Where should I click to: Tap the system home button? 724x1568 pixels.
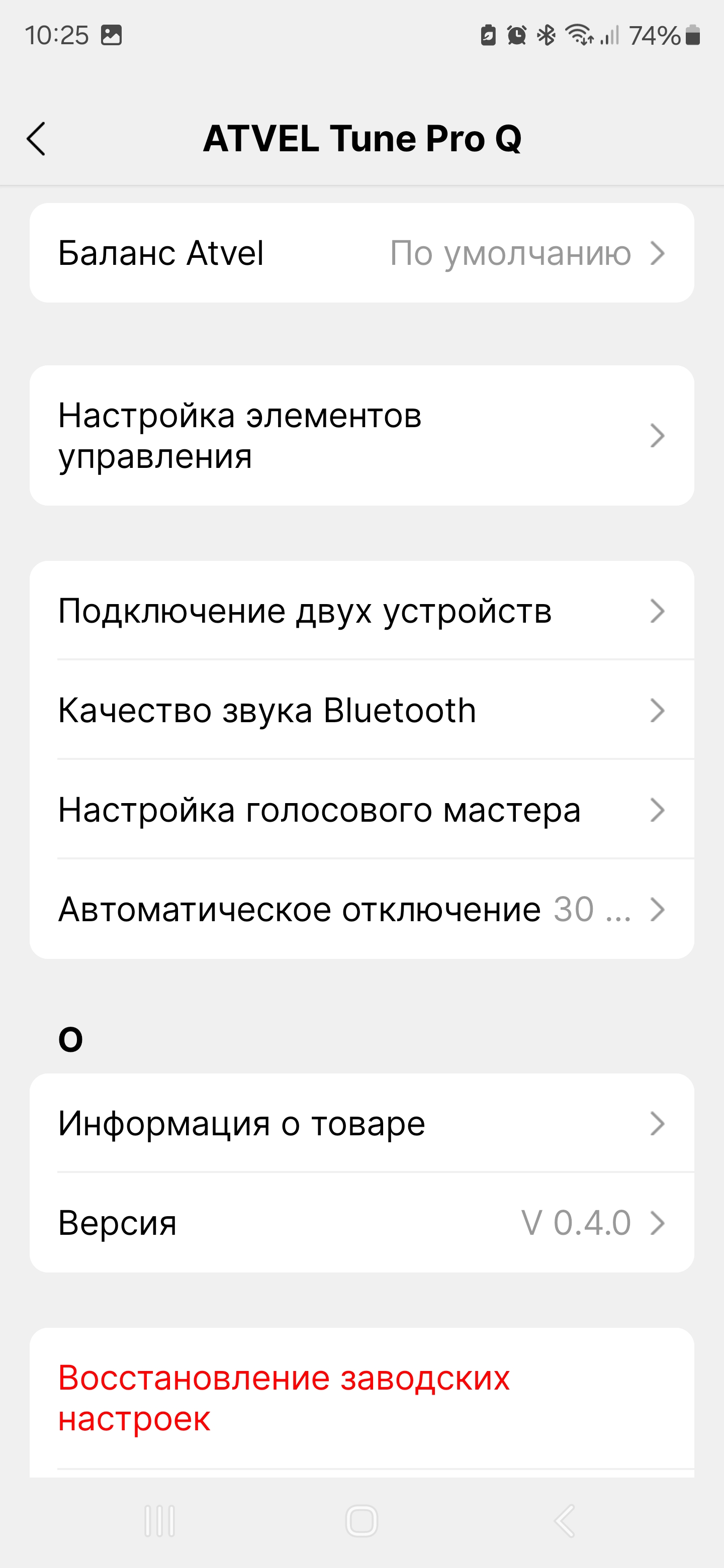point(361,1521)
